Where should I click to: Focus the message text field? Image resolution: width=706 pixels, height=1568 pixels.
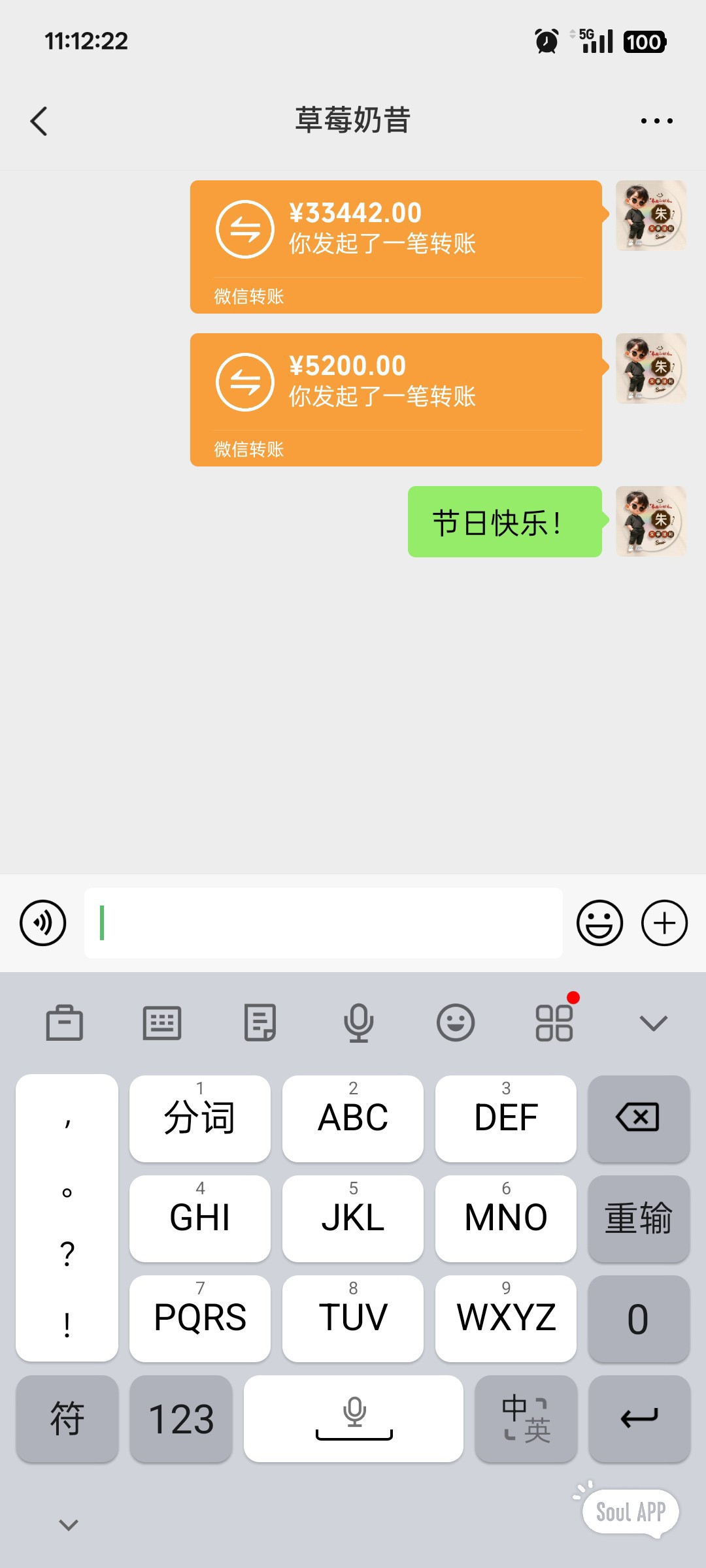pos(324,923)
